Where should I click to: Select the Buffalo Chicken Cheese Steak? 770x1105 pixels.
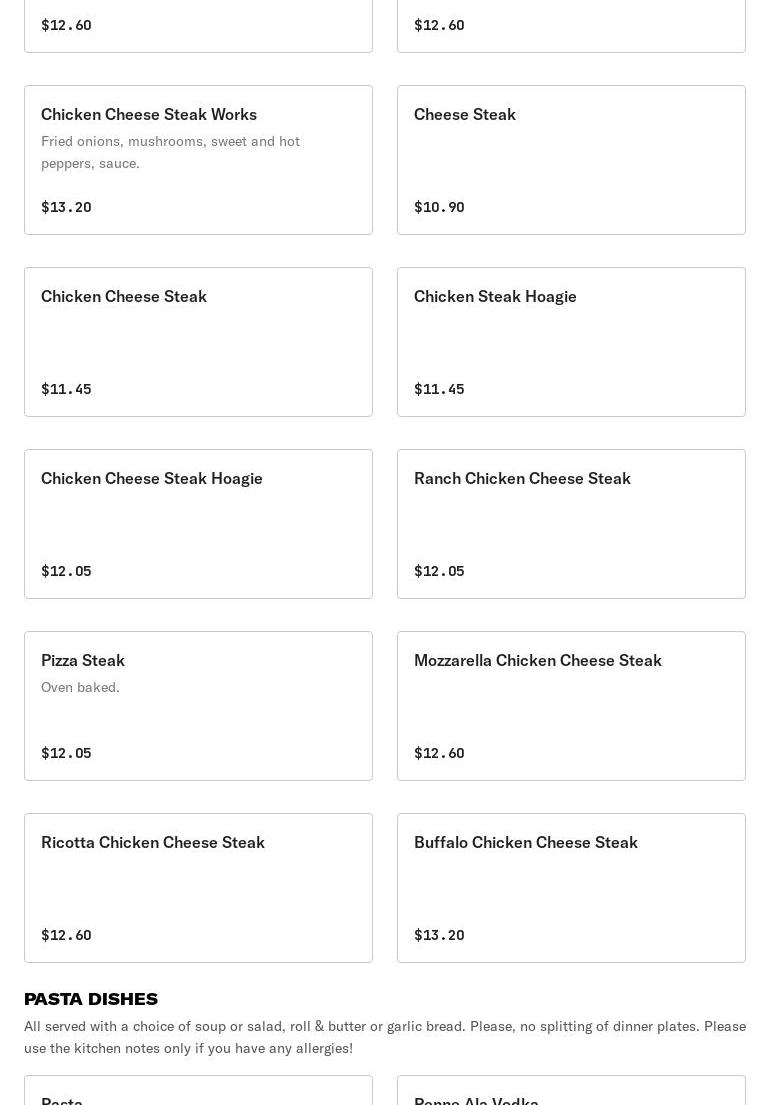coord(571,888)
